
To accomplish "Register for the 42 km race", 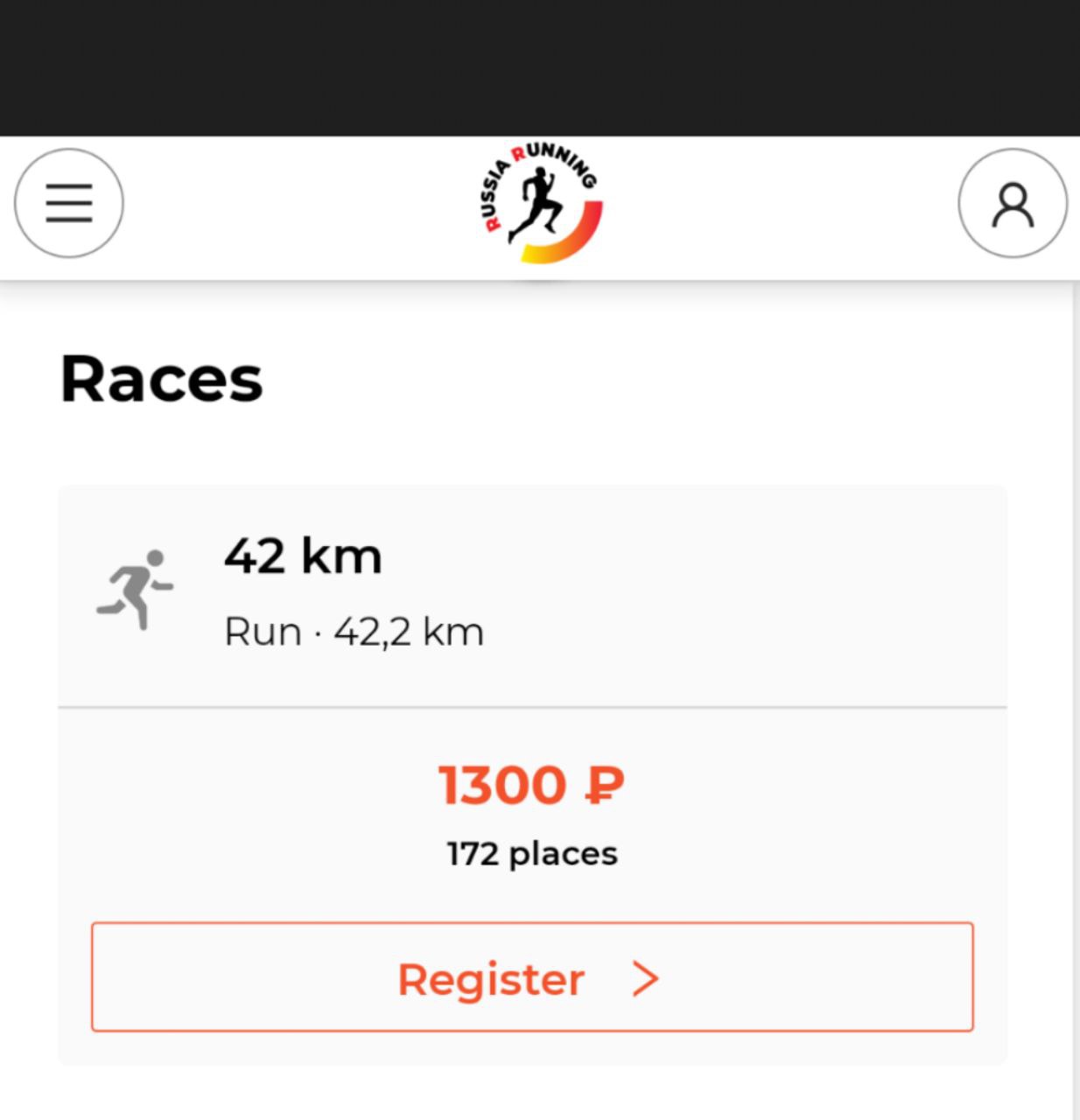I will (x=532, y=977).
